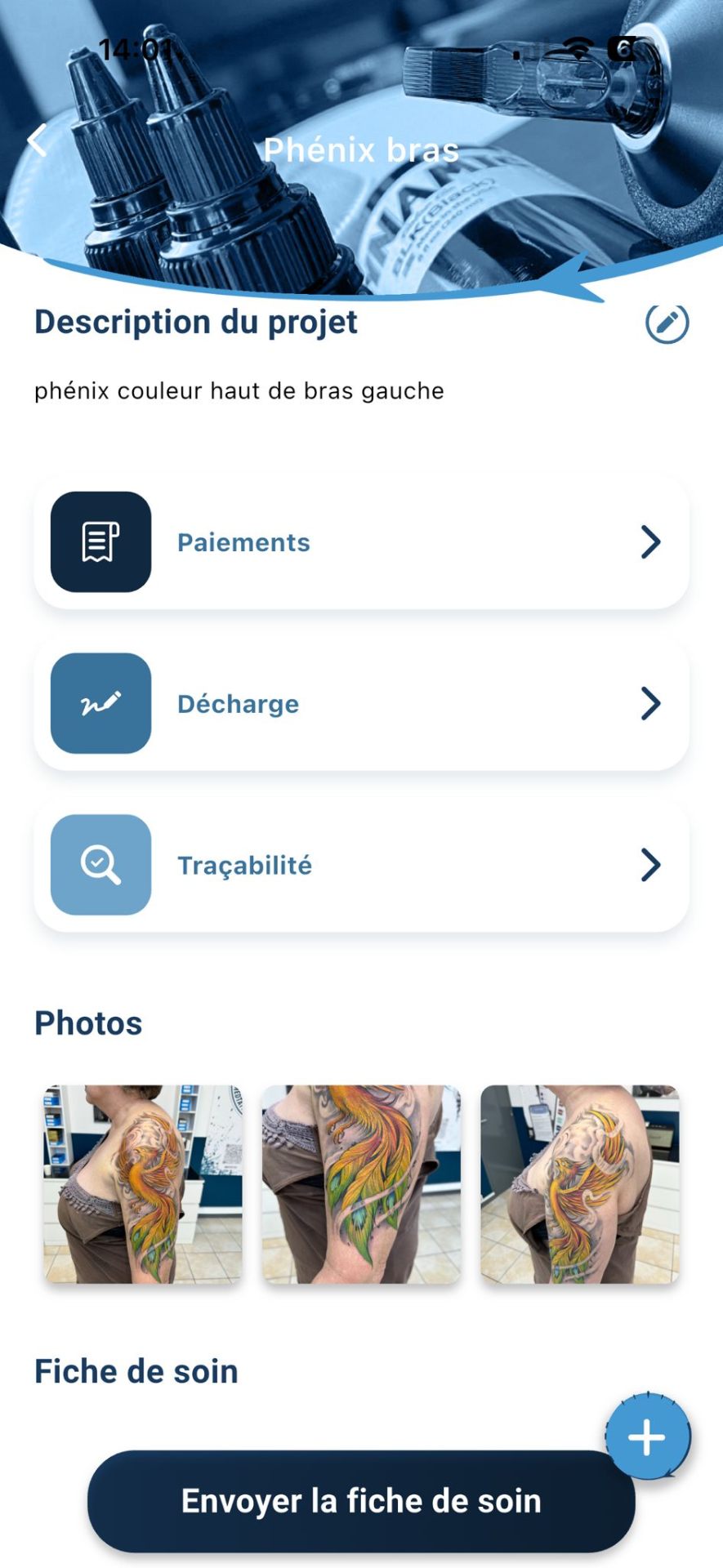View the middle phoenix tattoo photo
The width and height of the screenshot is (723, 1568).
coord(361,1183)
